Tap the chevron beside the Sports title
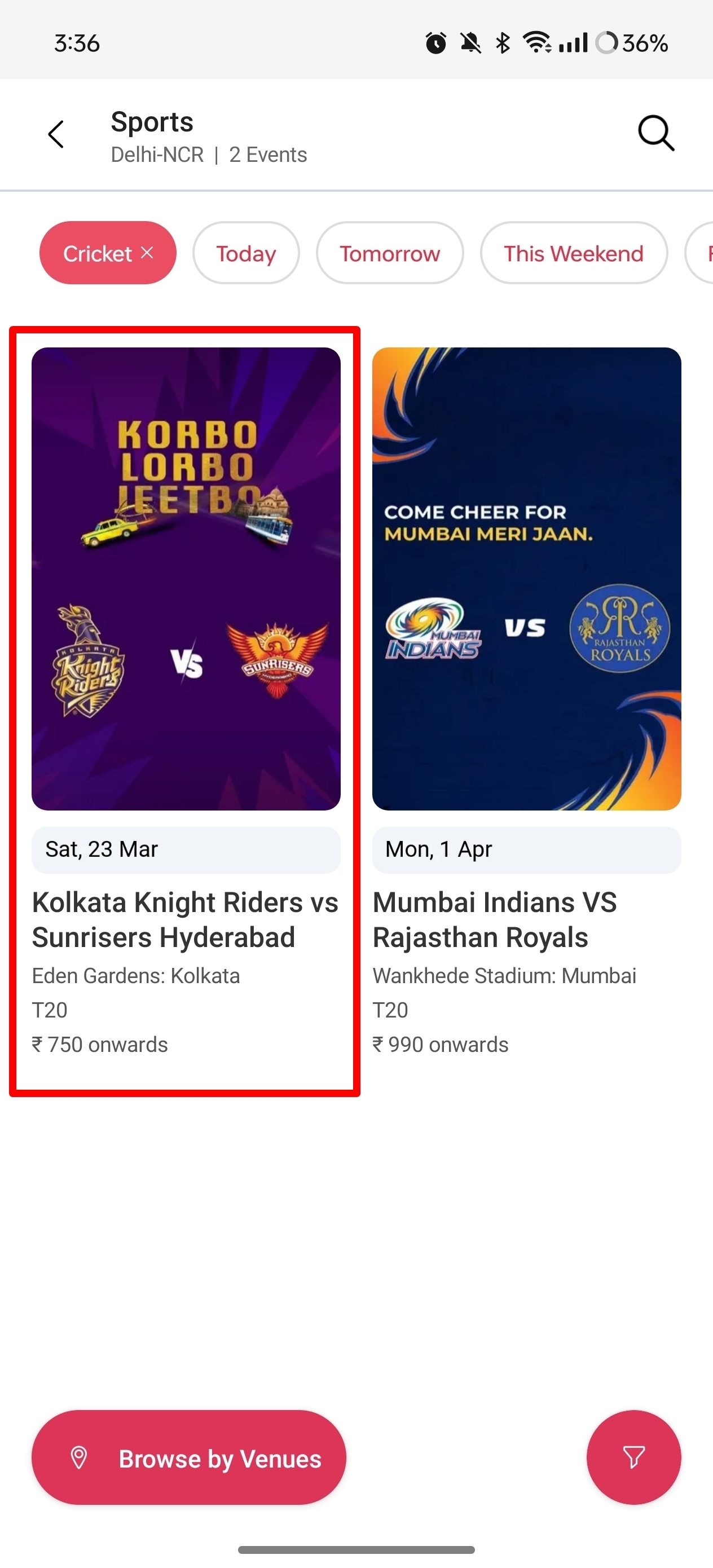This screenshot has height=1568, width=713. (55, 134)
